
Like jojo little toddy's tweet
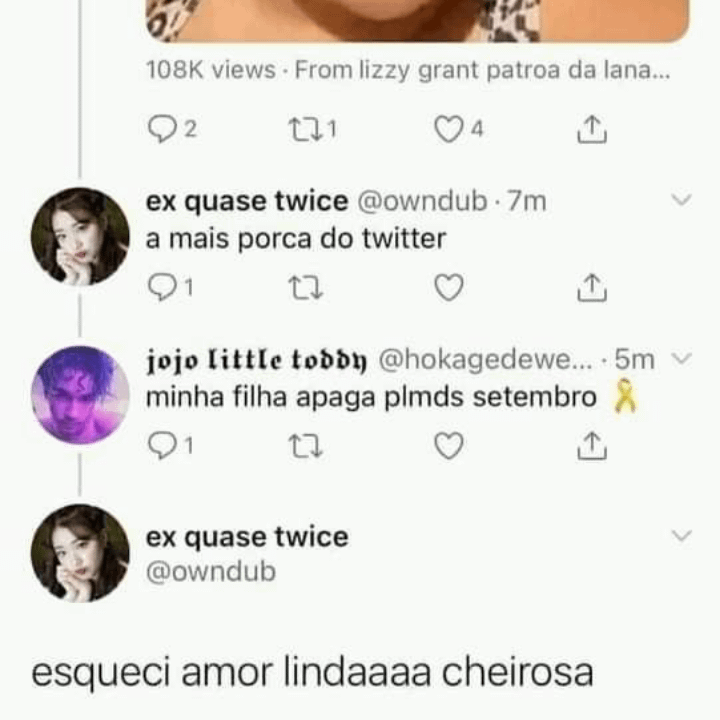pyautogui.click(x=449, y=446)
